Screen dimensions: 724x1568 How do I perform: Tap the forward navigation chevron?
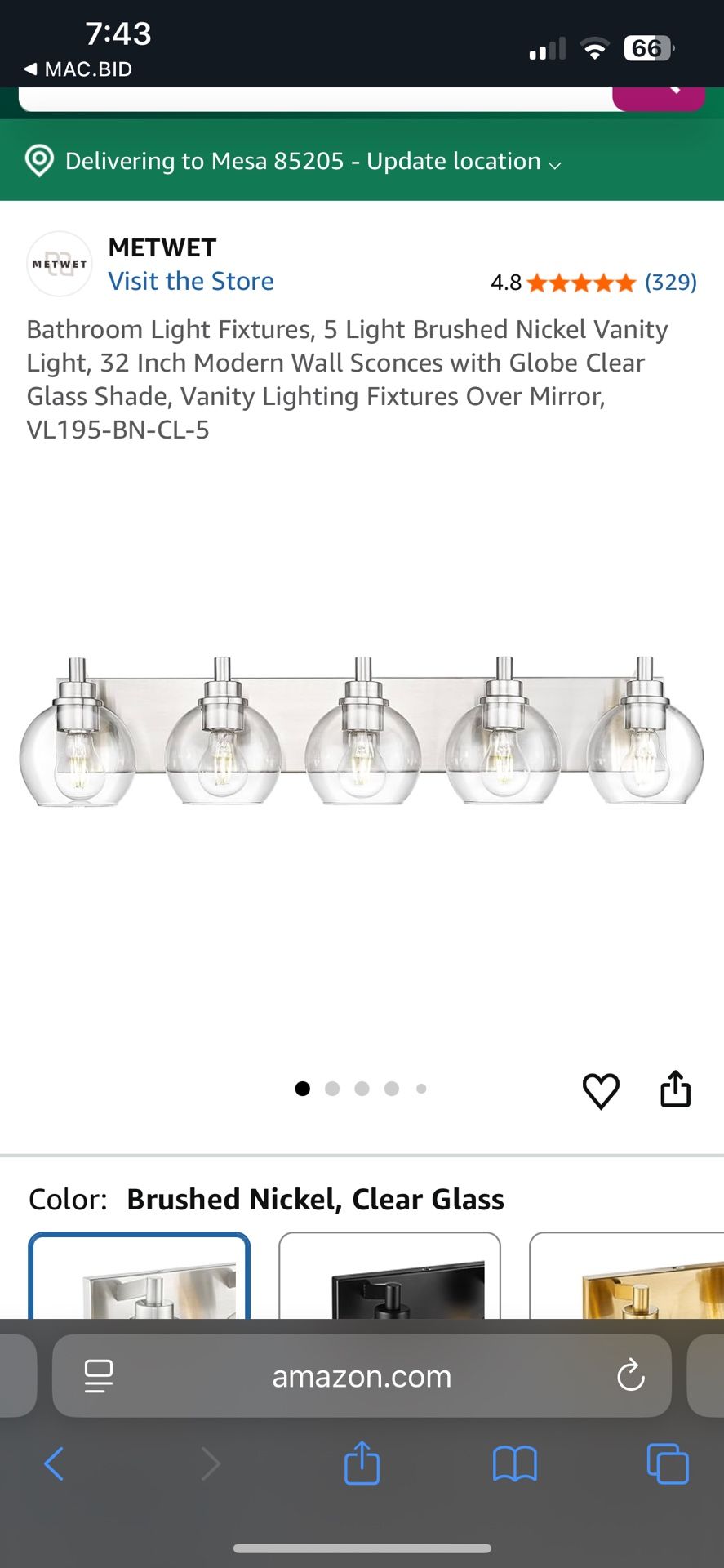click(211, 1463)
